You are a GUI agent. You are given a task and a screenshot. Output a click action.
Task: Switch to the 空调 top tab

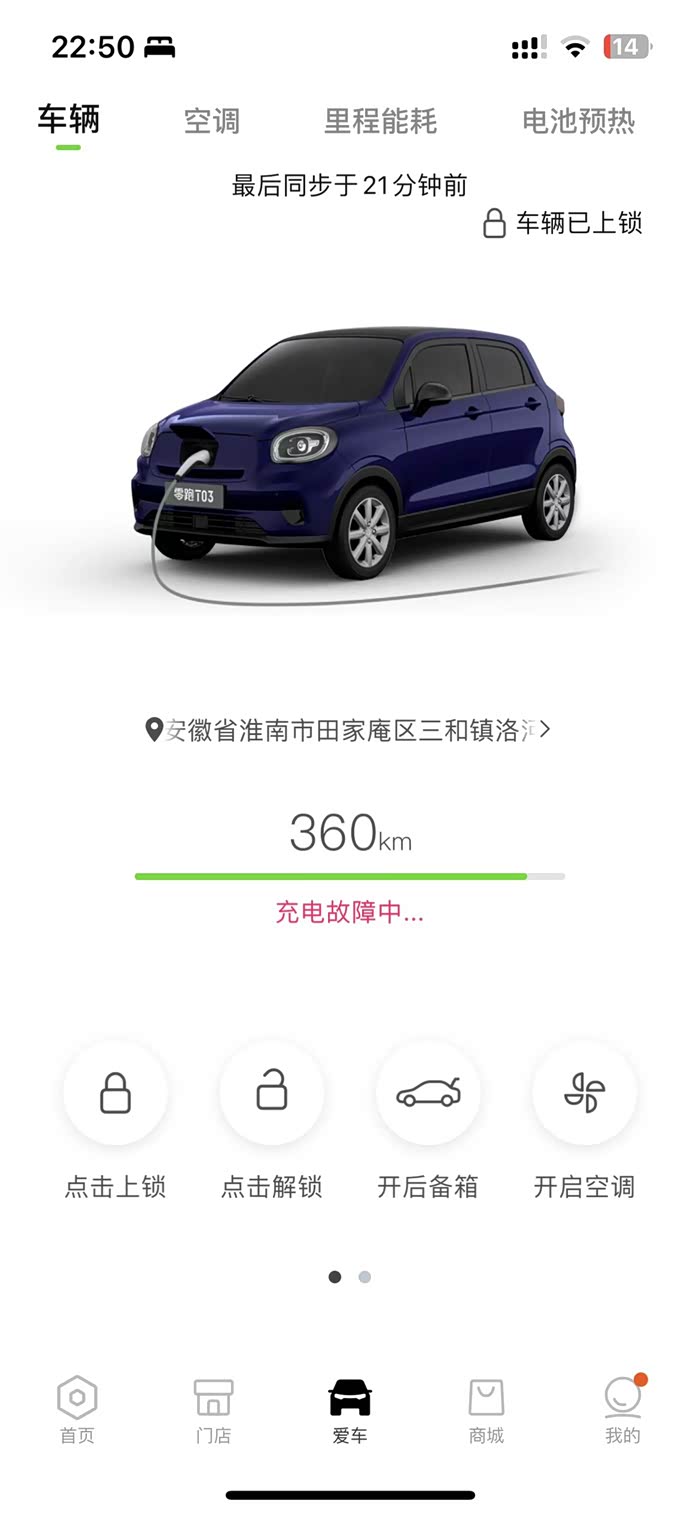tap(211, 122)
